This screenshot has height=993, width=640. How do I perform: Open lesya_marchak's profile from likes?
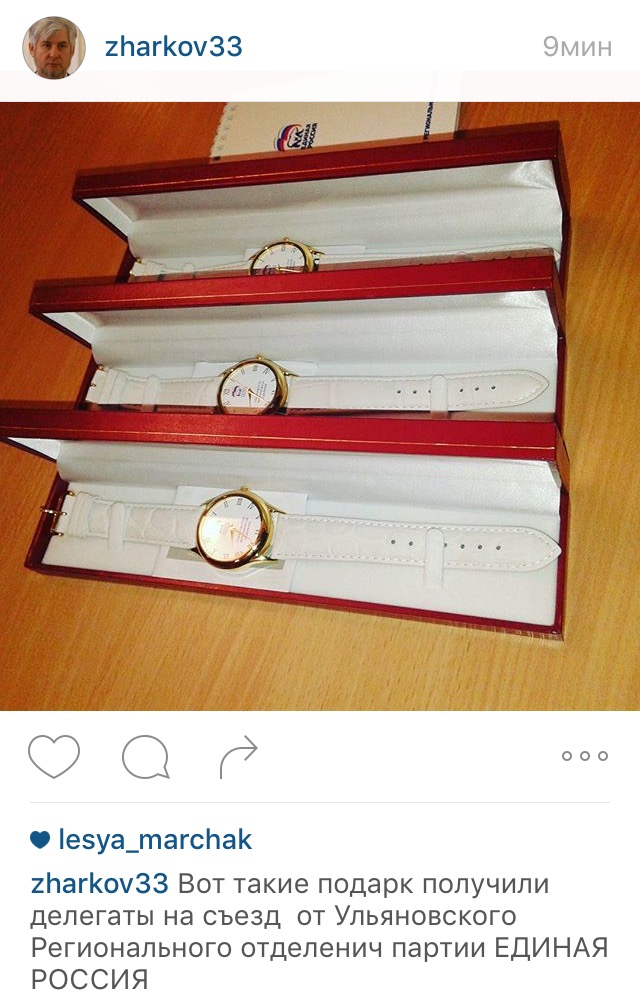point(155,840)
